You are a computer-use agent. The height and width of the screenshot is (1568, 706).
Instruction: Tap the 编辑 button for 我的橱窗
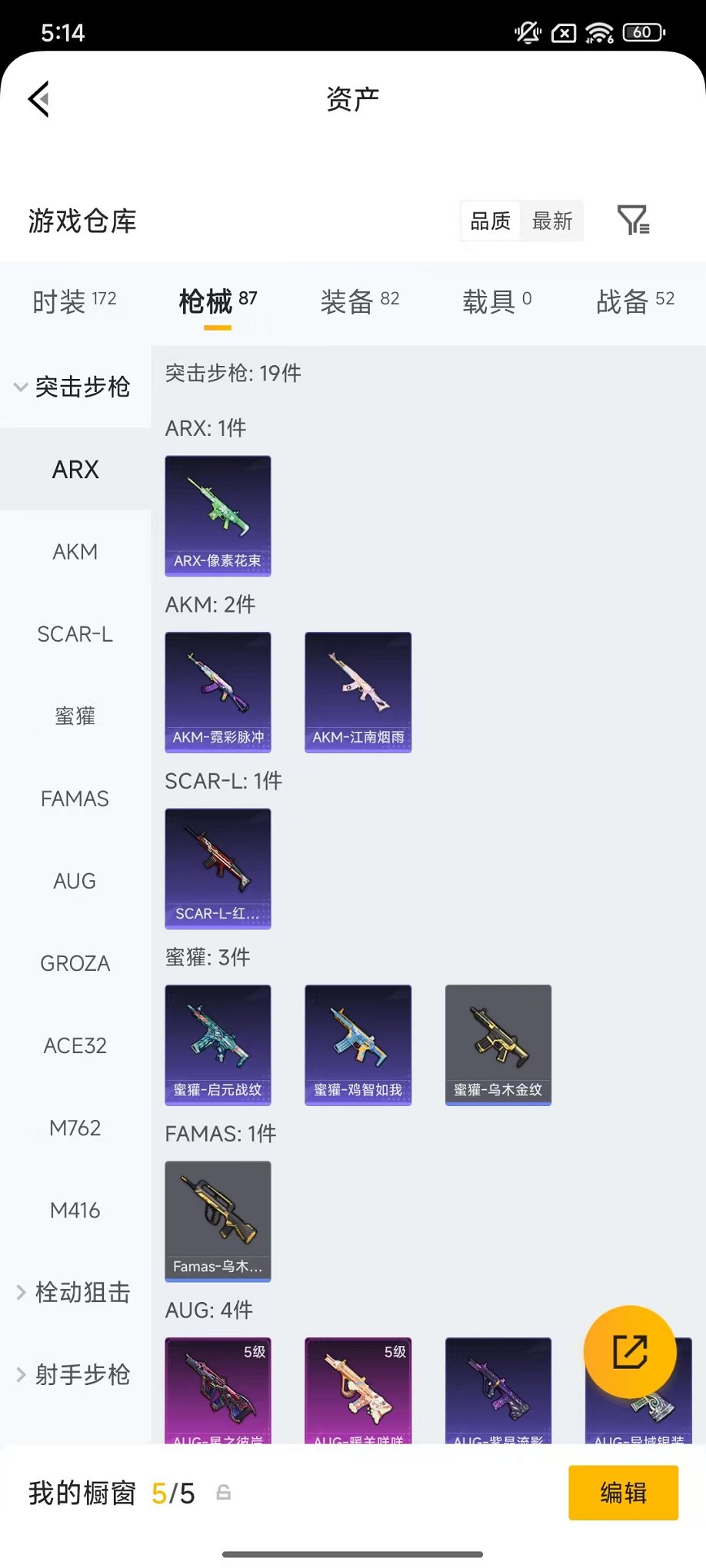(623, 1493)
